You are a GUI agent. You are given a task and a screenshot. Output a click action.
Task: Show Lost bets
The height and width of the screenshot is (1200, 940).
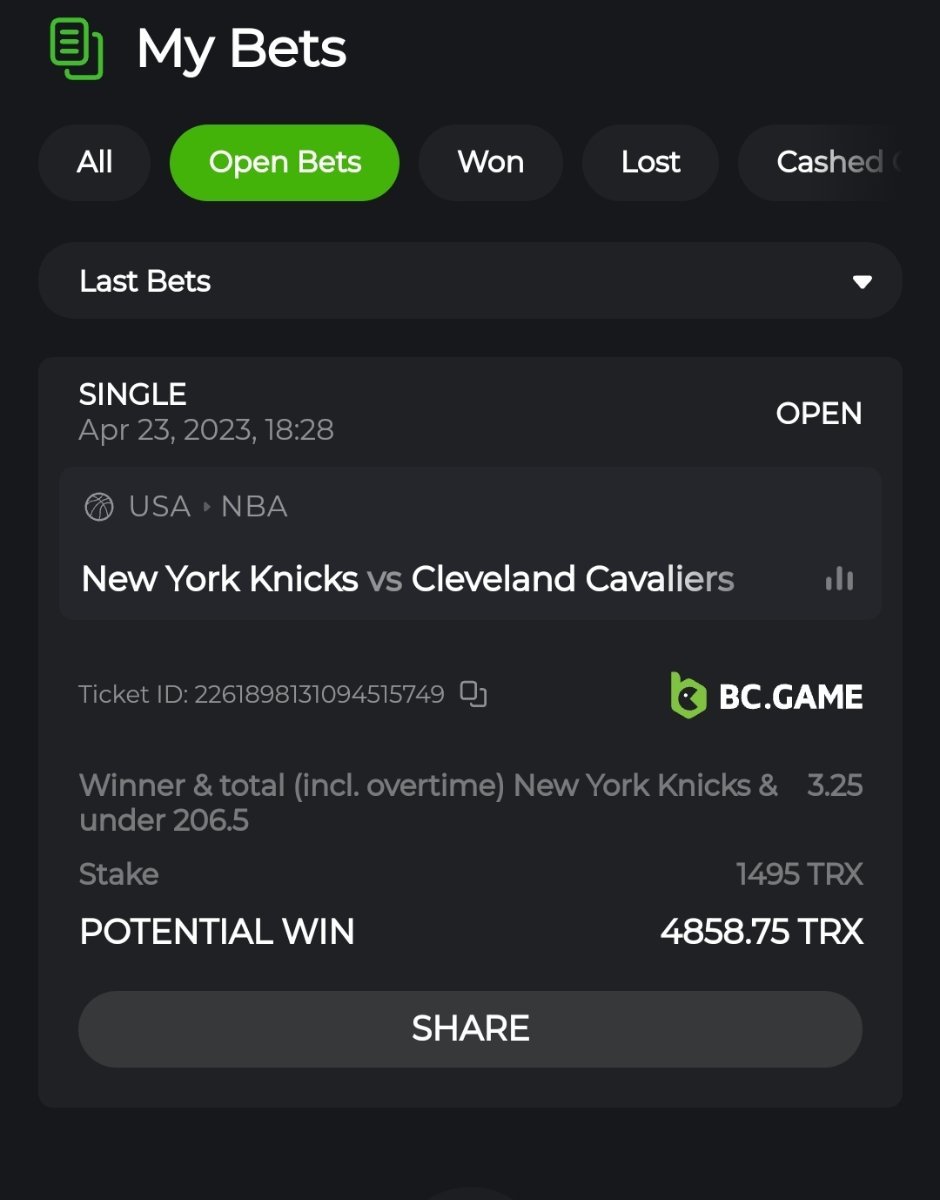650,162
